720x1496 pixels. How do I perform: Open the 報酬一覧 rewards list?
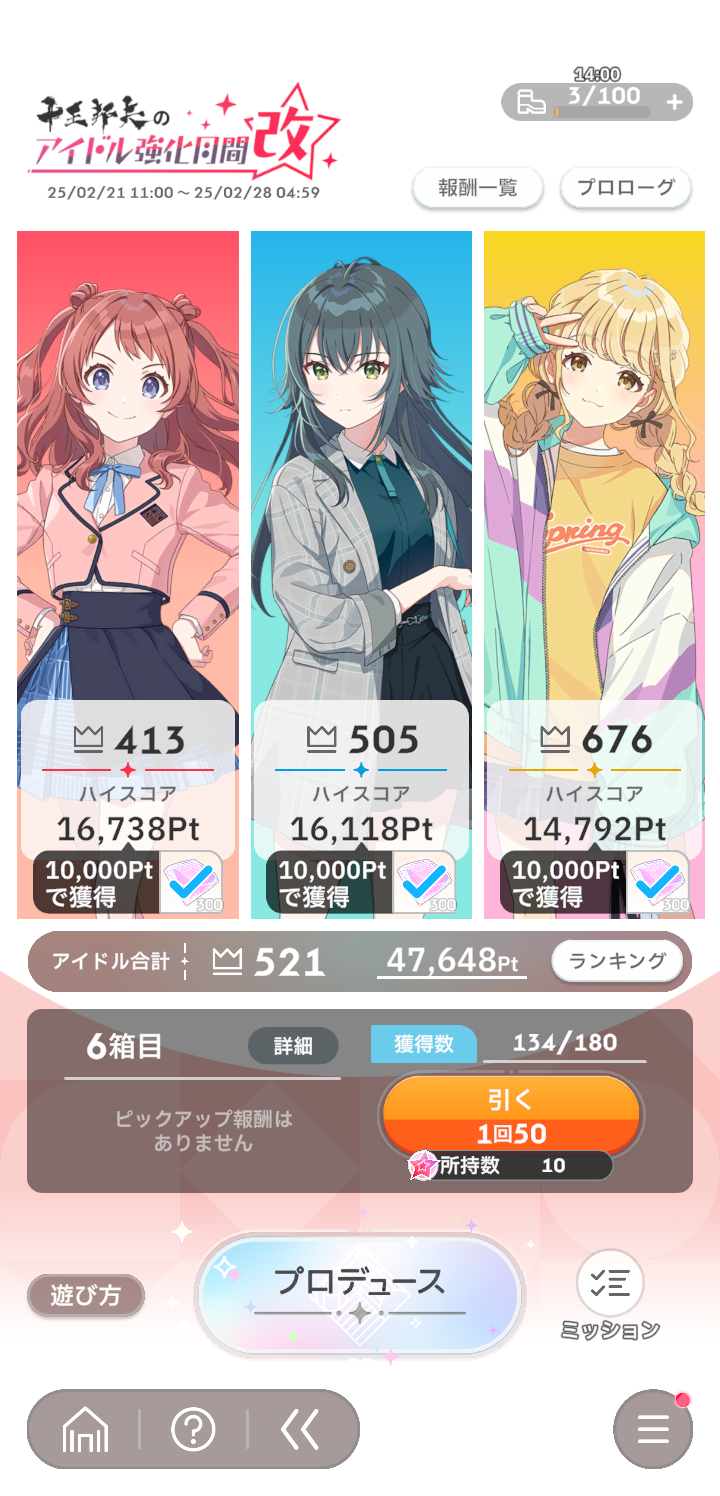(477, 187)
